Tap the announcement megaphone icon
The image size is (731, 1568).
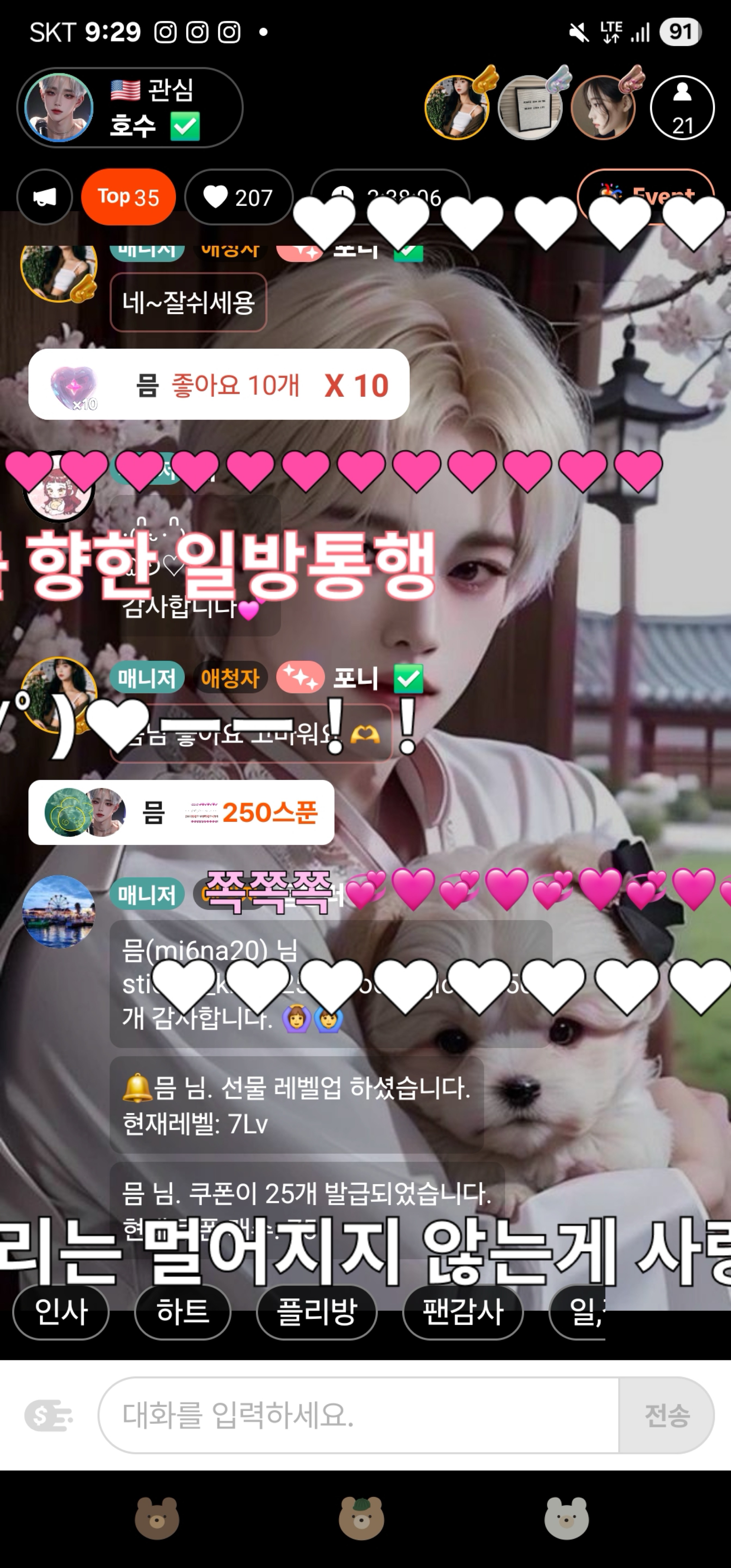[44, 197]
